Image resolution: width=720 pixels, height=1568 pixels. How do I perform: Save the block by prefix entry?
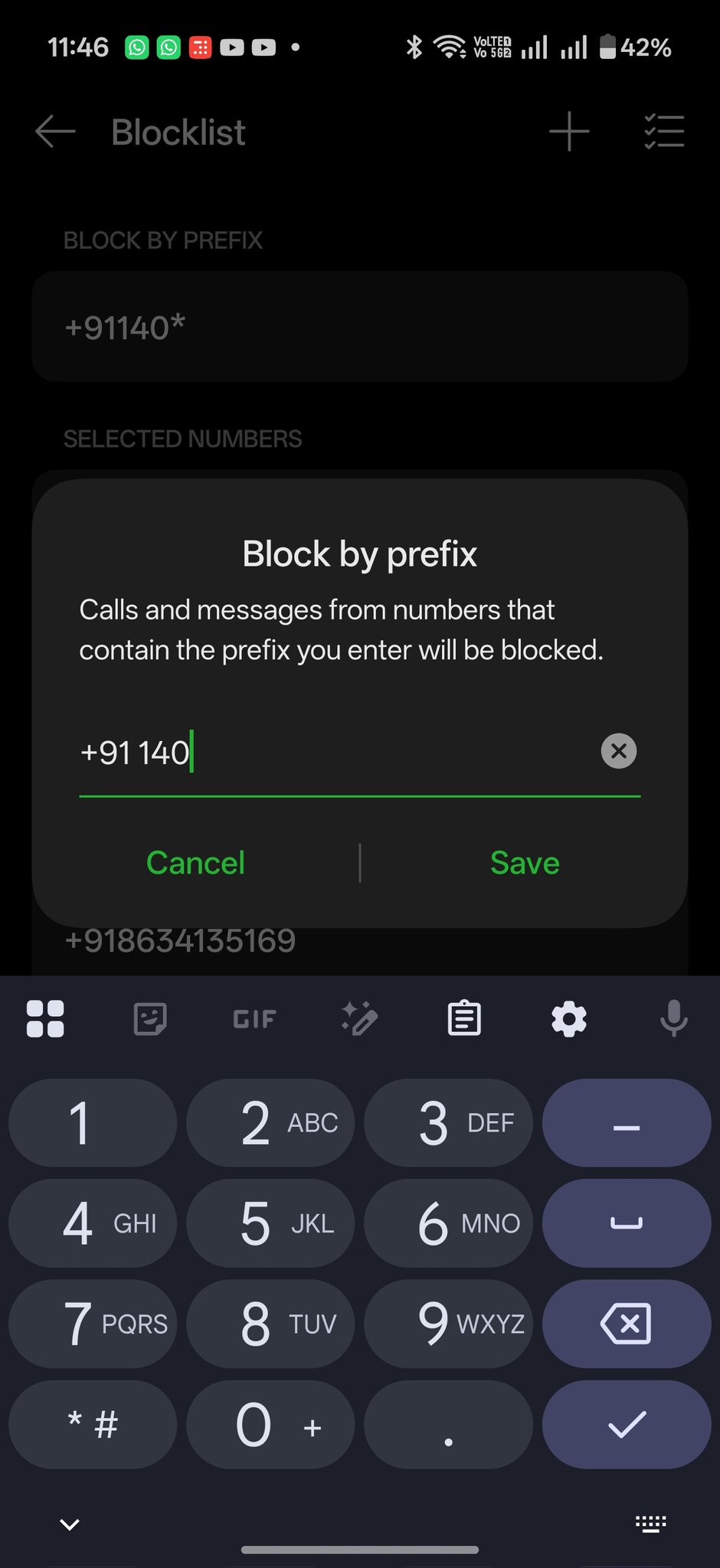pyautogui.click(x=525, y=863)
